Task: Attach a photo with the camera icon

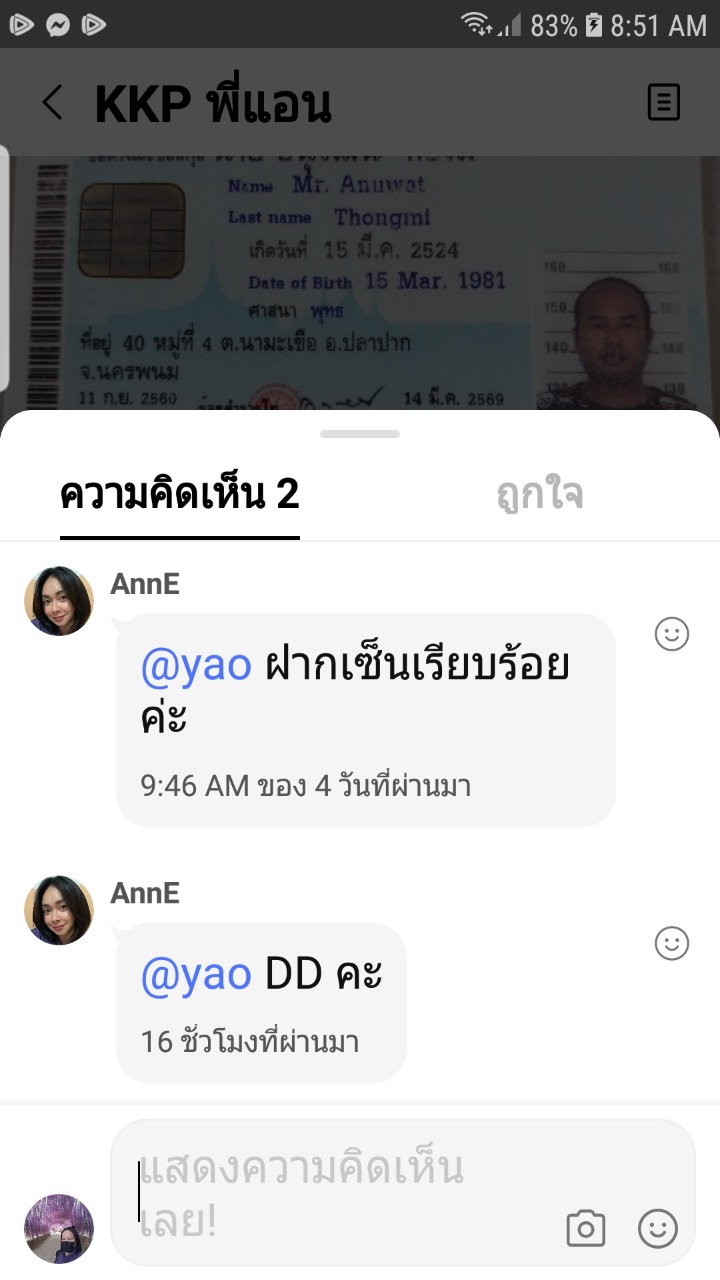Action: click(x=585, y=1229)
